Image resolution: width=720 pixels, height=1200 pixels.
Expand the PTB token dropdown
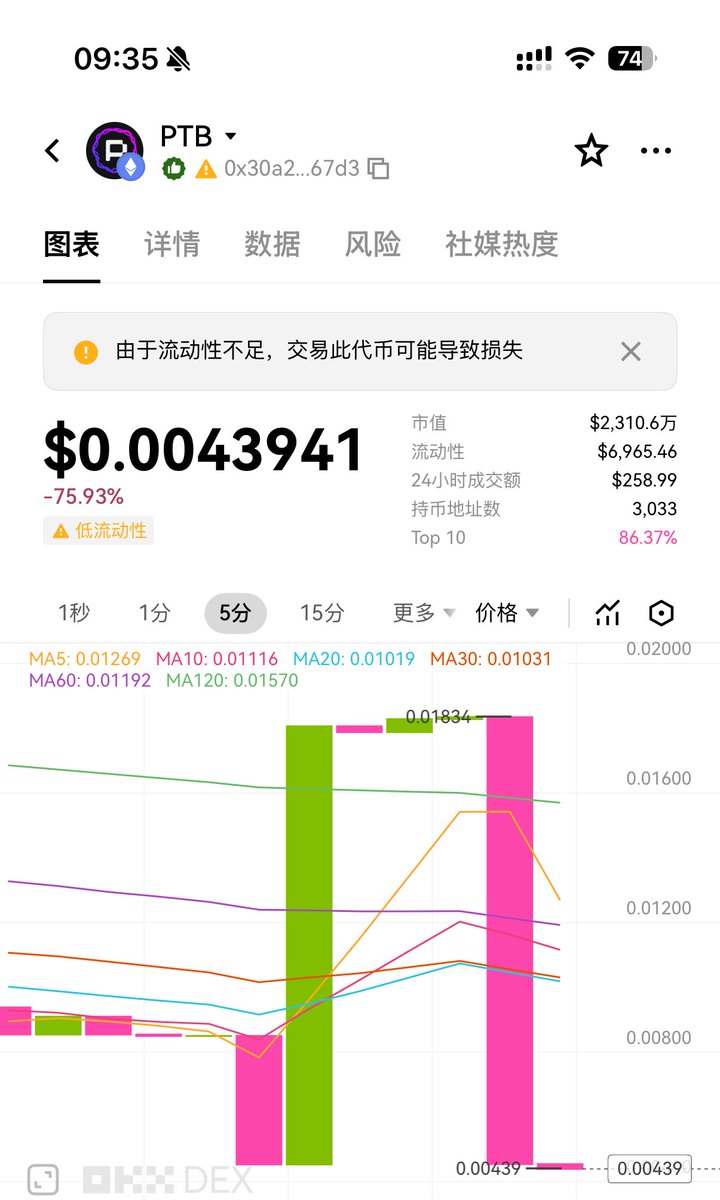pos(230,136)
